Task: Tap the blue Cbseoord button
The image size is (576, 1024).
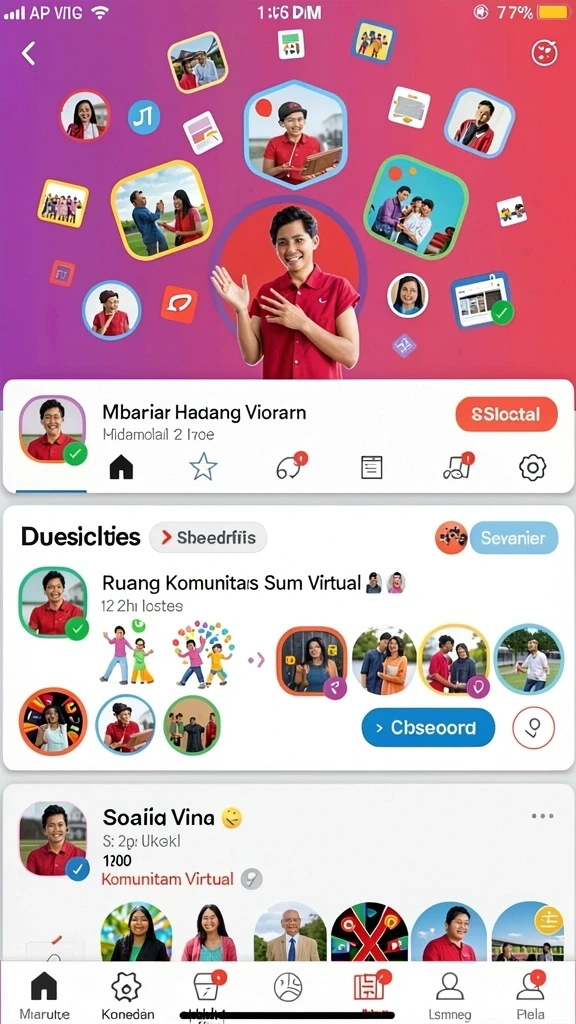Action: pos(428,728)
